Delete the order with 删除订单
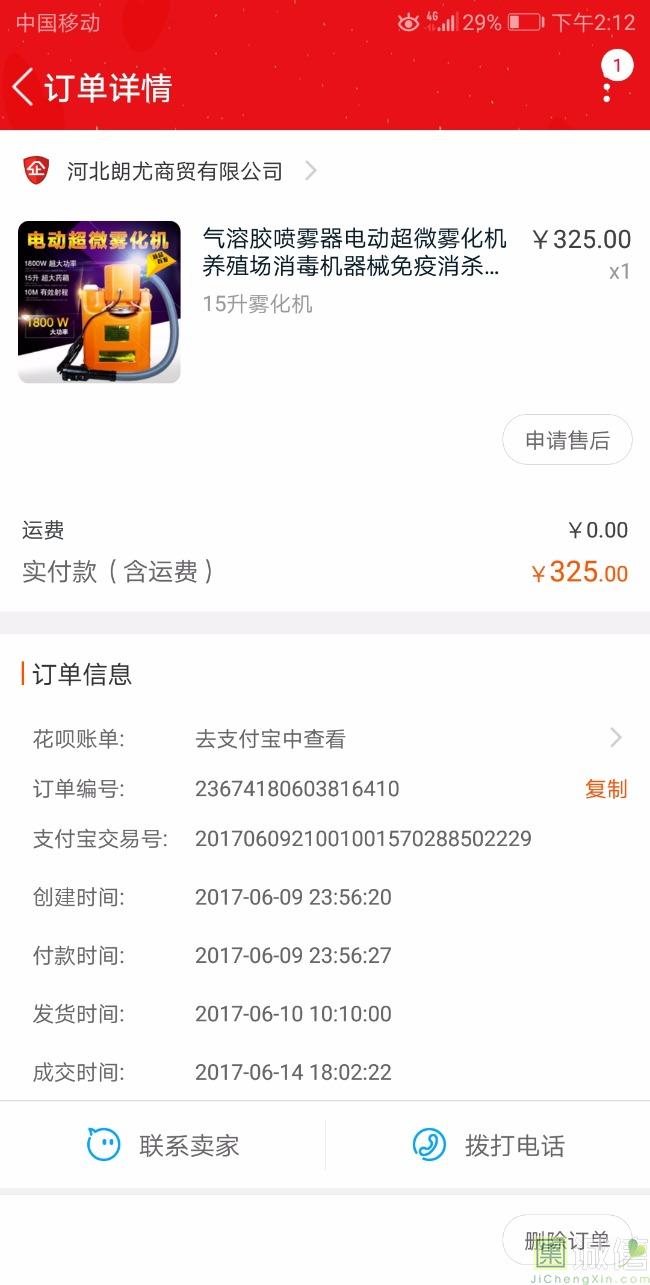The height and width of the screenshot is (1285, 650). (x=567, y=1240)
